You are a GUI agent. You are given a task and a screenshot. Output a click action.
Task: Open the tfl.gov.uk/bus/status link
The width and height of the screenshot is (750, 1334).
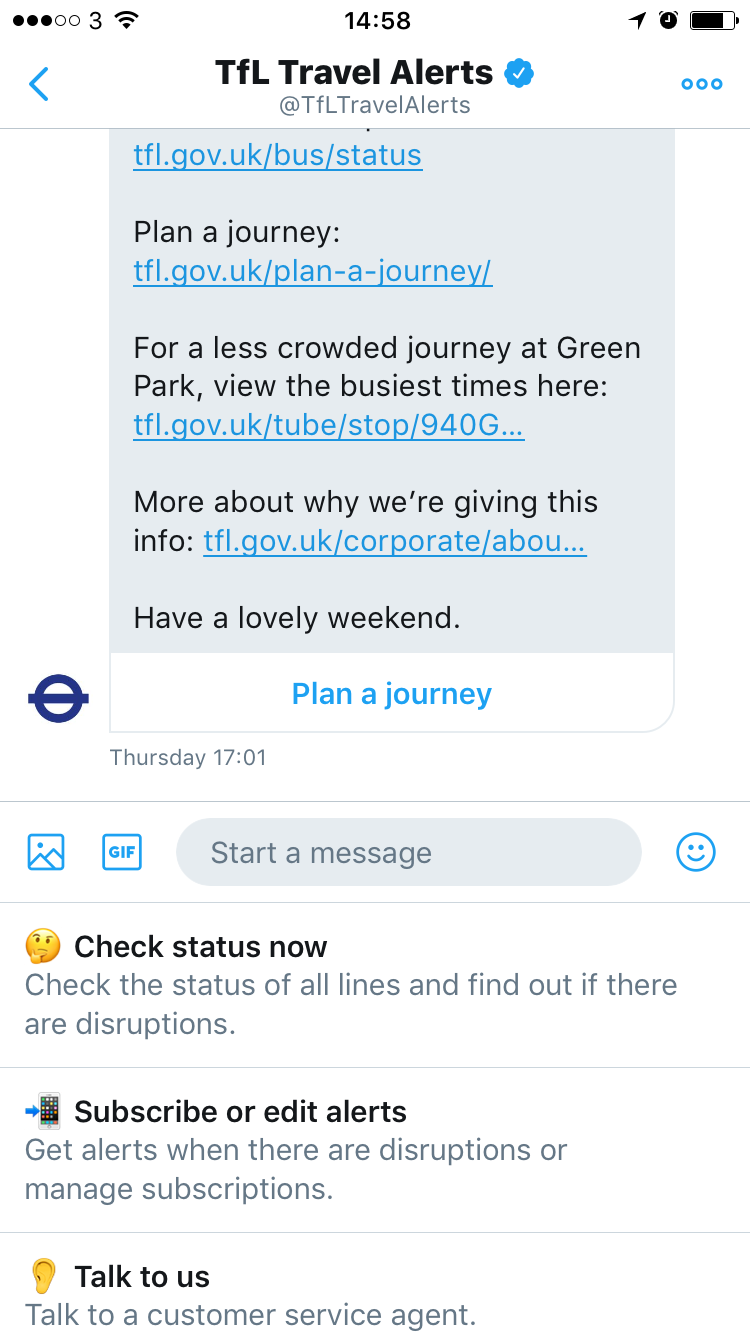point(277,155)
